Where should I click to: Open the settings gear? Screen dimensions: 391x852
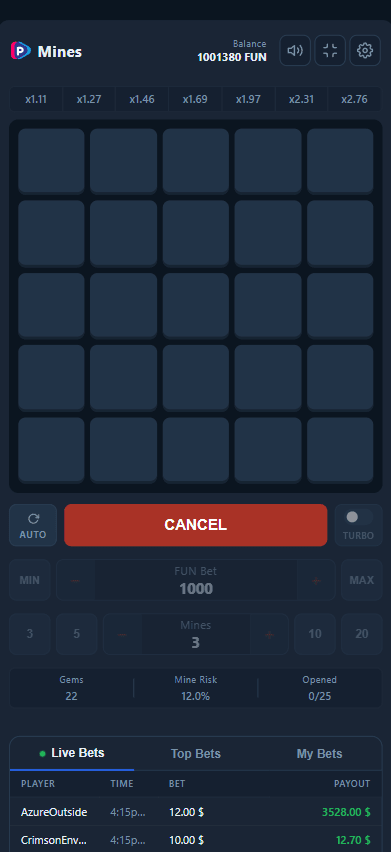[x=365, y=51]
